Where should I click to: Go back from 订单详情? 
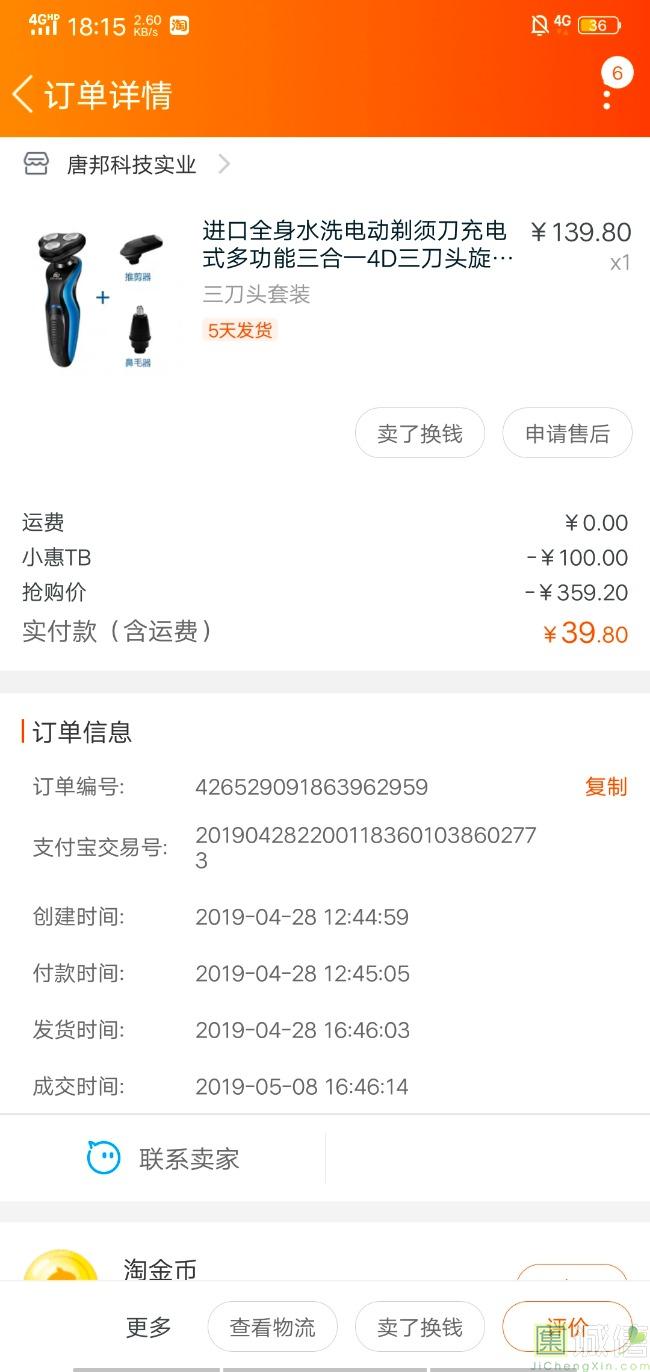pos(24,94)
